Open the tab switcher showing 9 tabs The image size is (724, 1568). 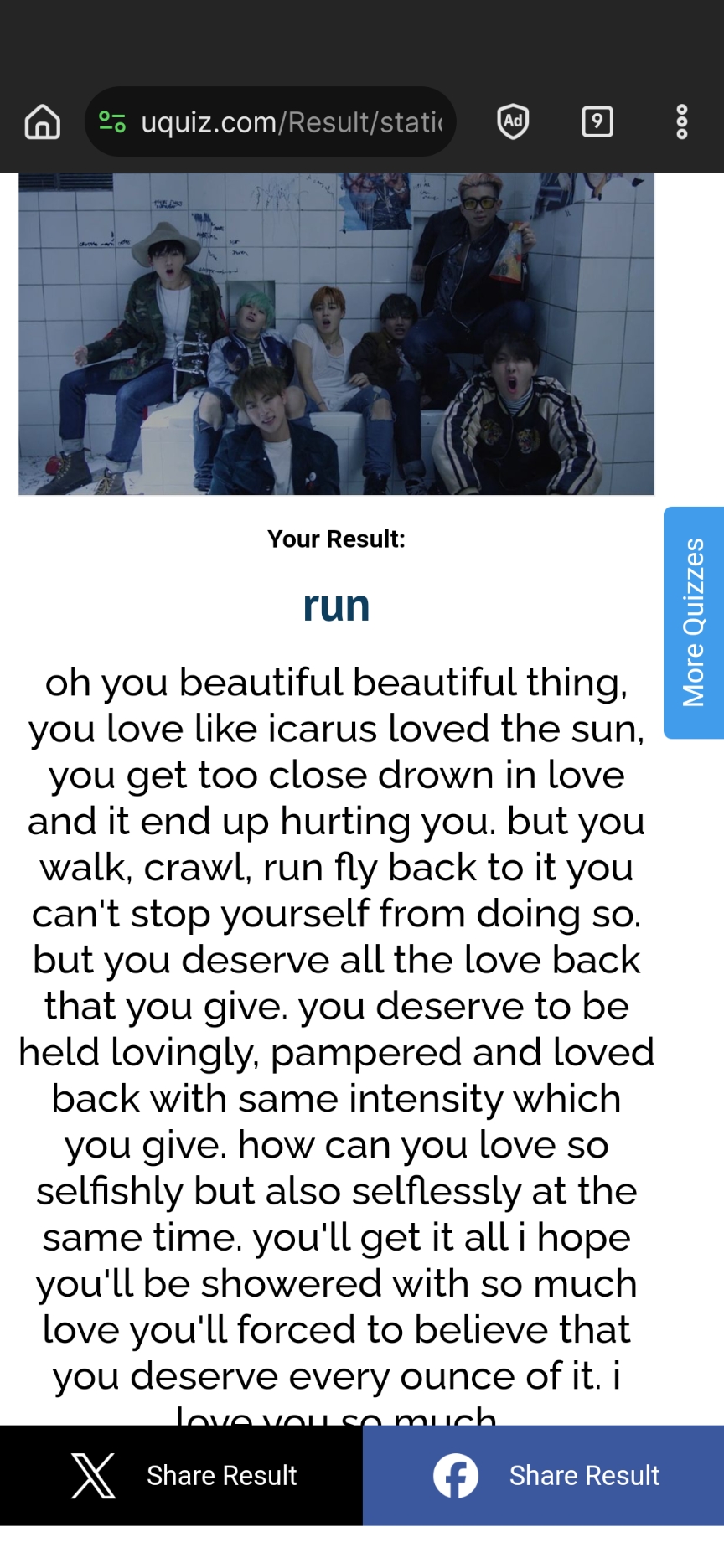click(597, 122)
